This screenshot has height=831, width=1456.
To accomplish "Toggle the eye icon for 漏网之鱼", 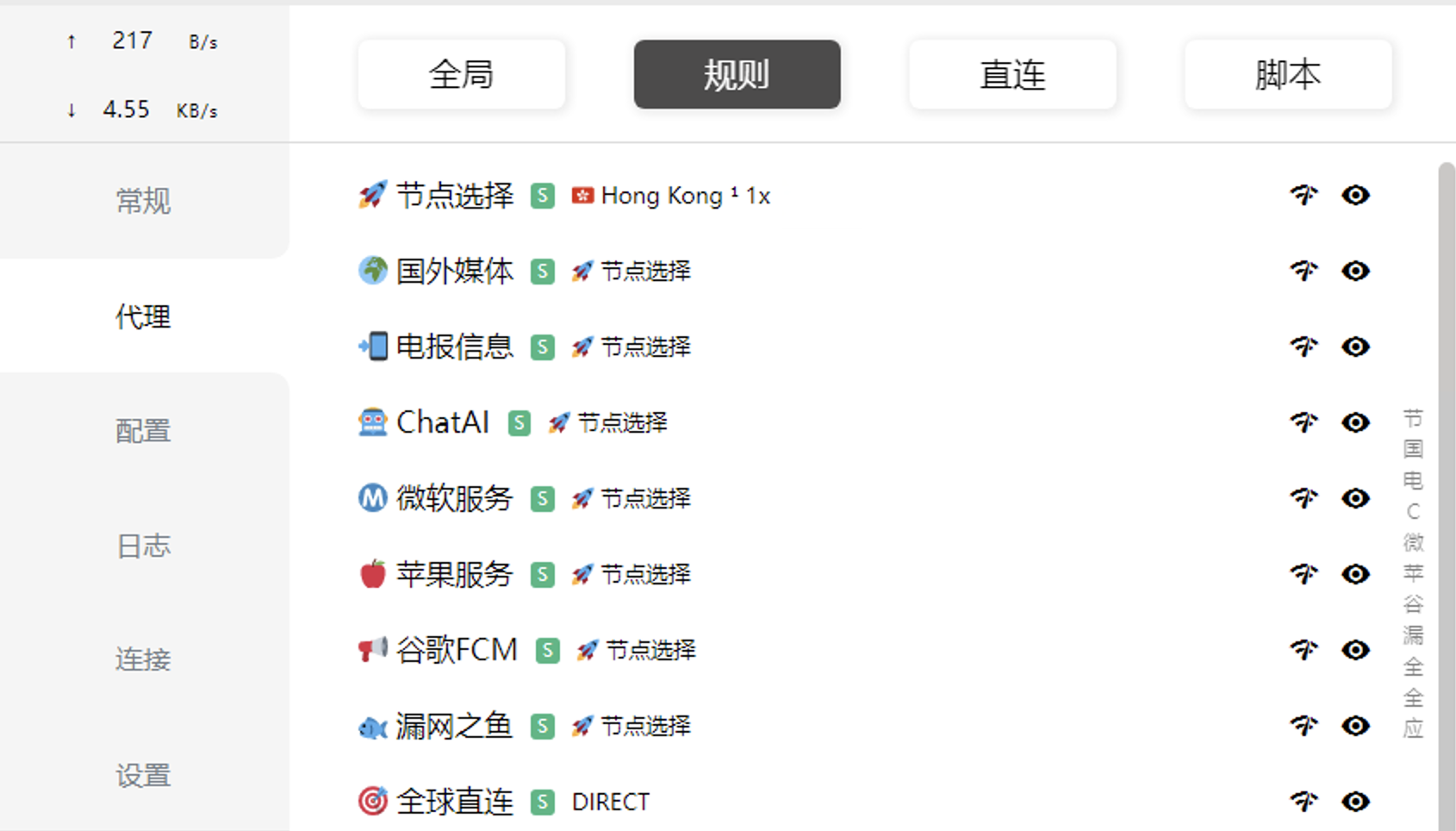I will [x=1355, y=726].
